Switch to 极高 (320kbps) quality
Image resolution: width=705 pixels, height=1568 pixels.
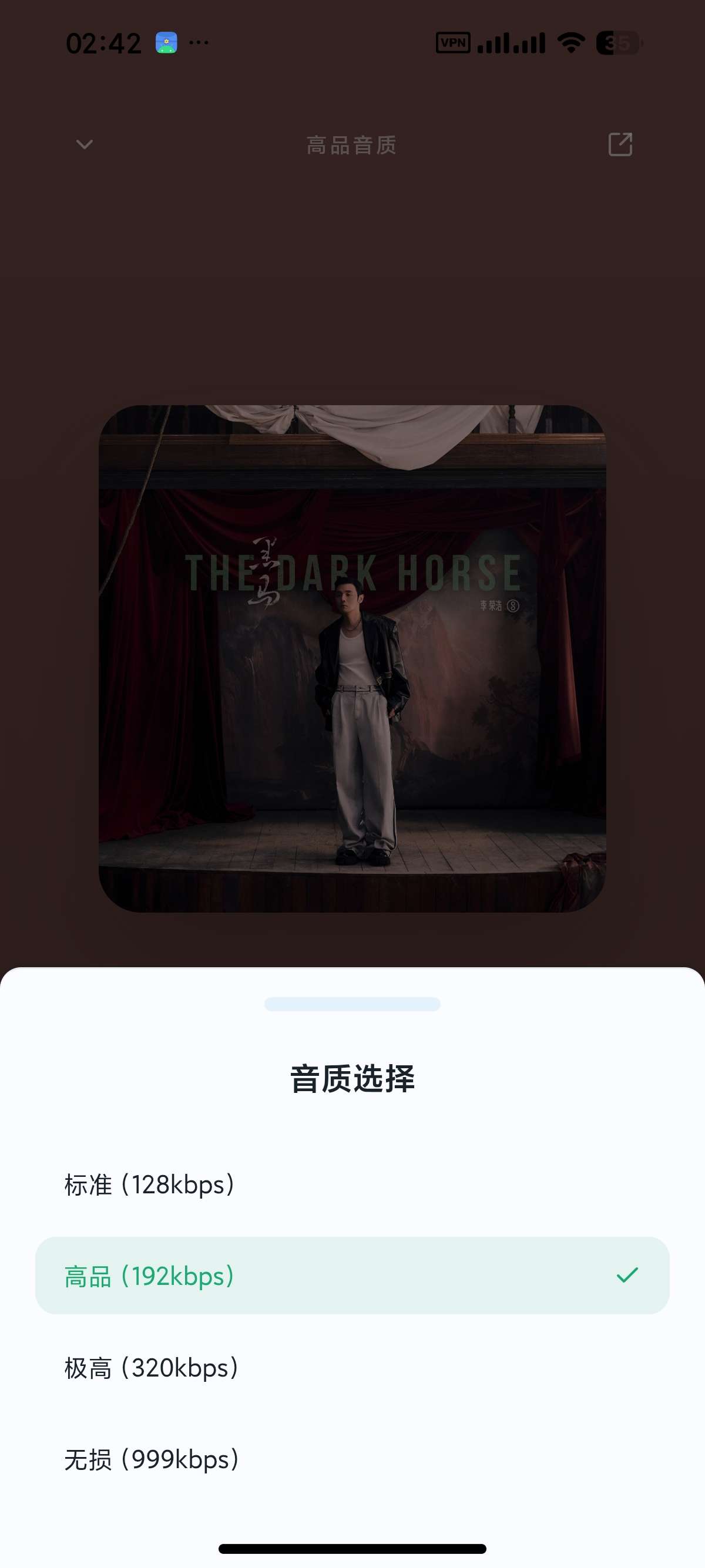(352, 1368)
